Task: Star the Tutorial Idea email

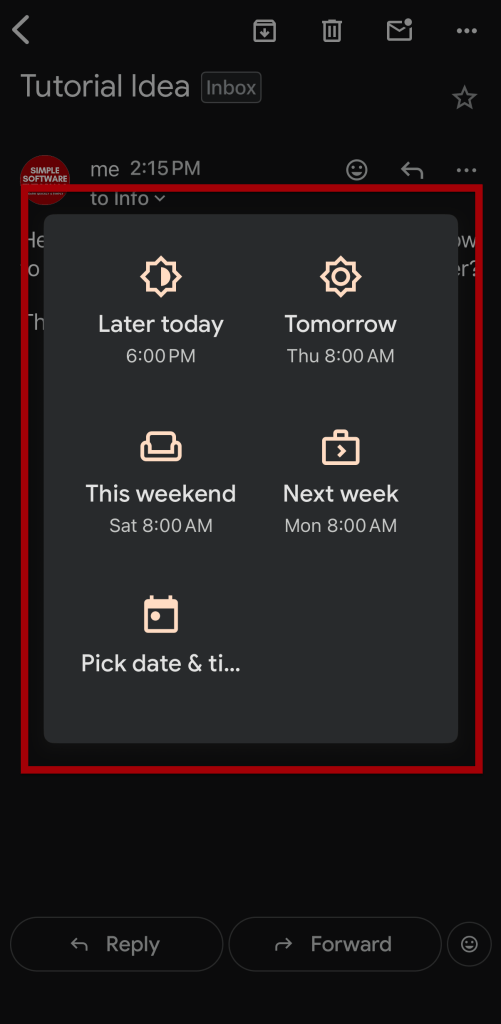Action: click(464, 97)
